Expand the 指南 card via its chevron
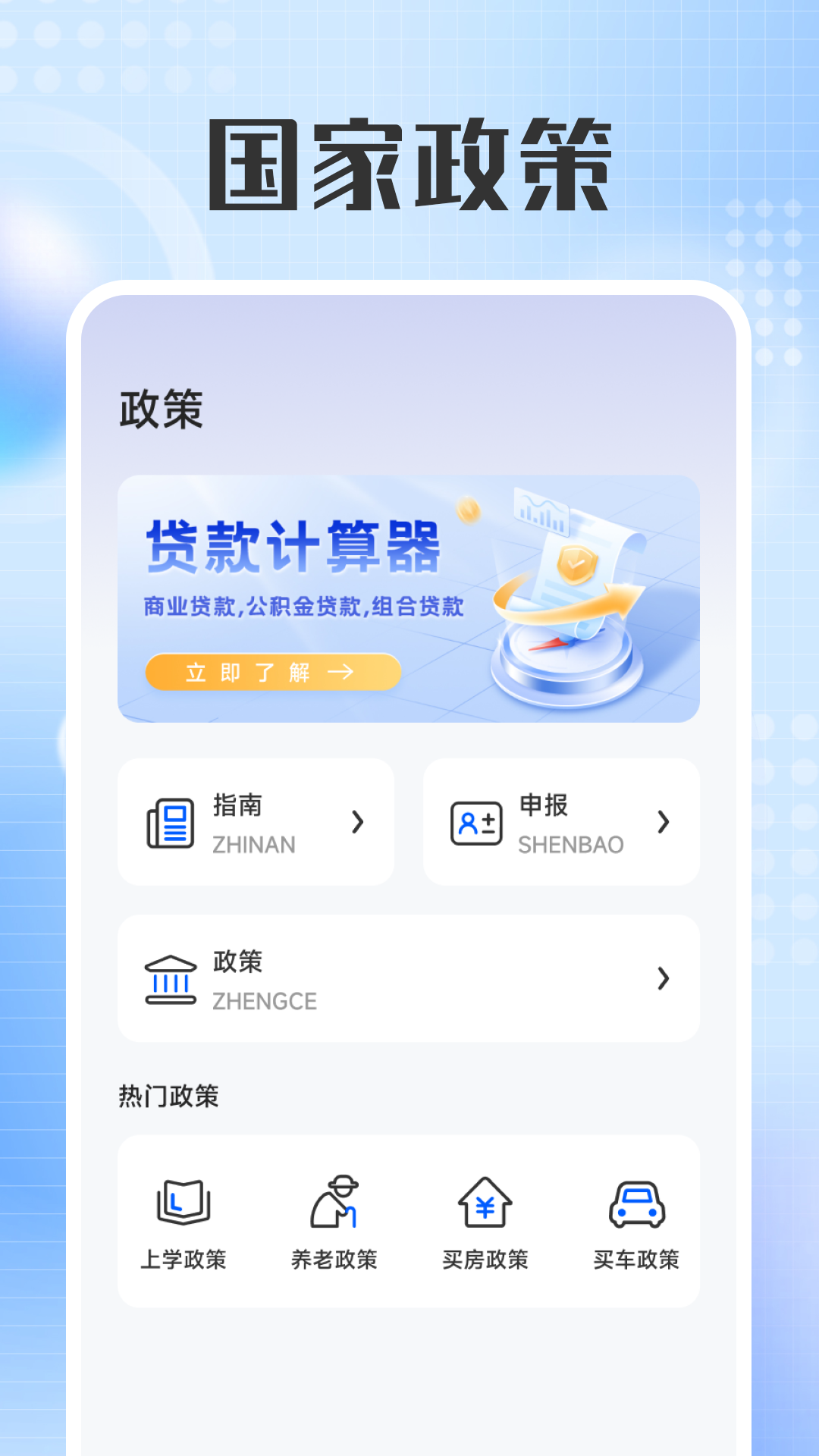 [x=358, y=823]
